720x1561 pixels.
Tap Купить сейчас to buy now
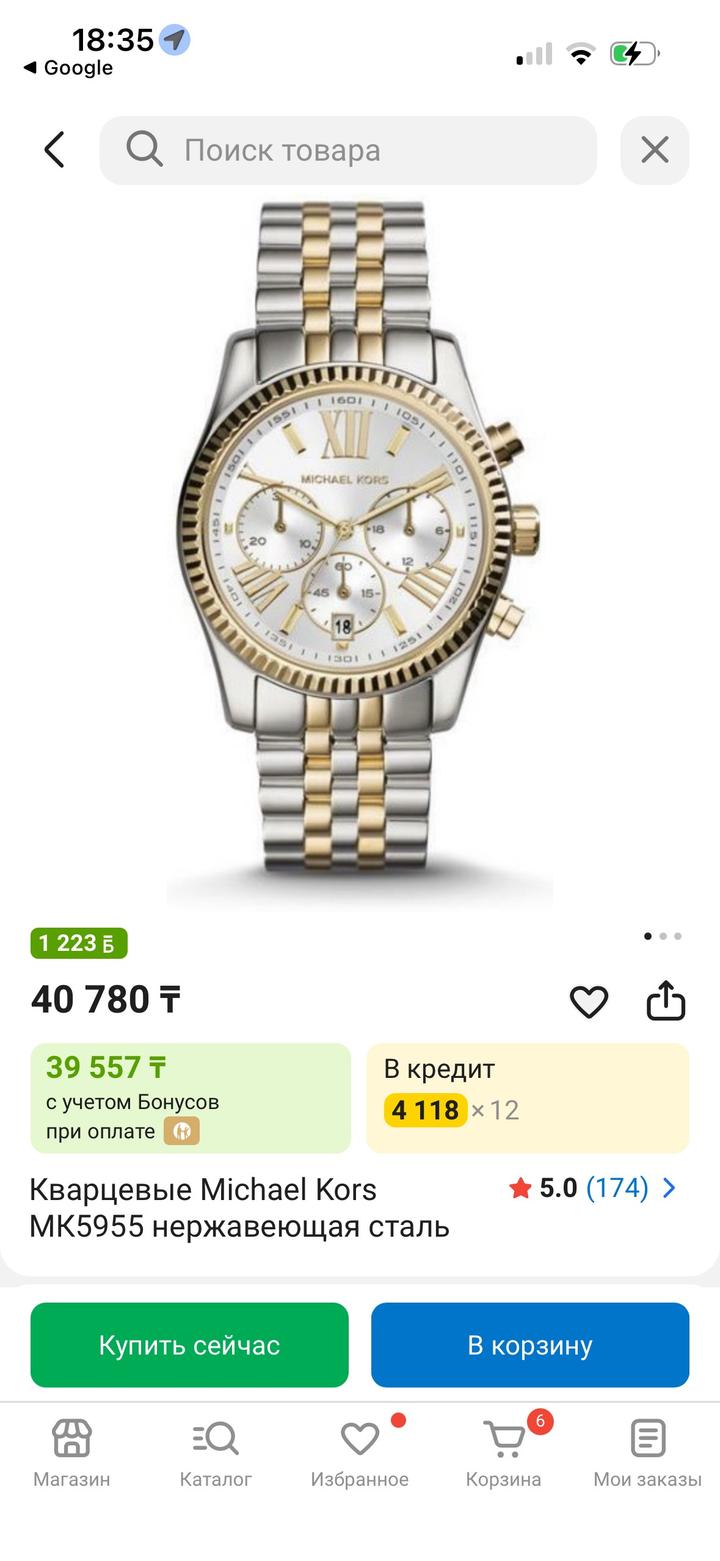click(x=189, y=1345)
